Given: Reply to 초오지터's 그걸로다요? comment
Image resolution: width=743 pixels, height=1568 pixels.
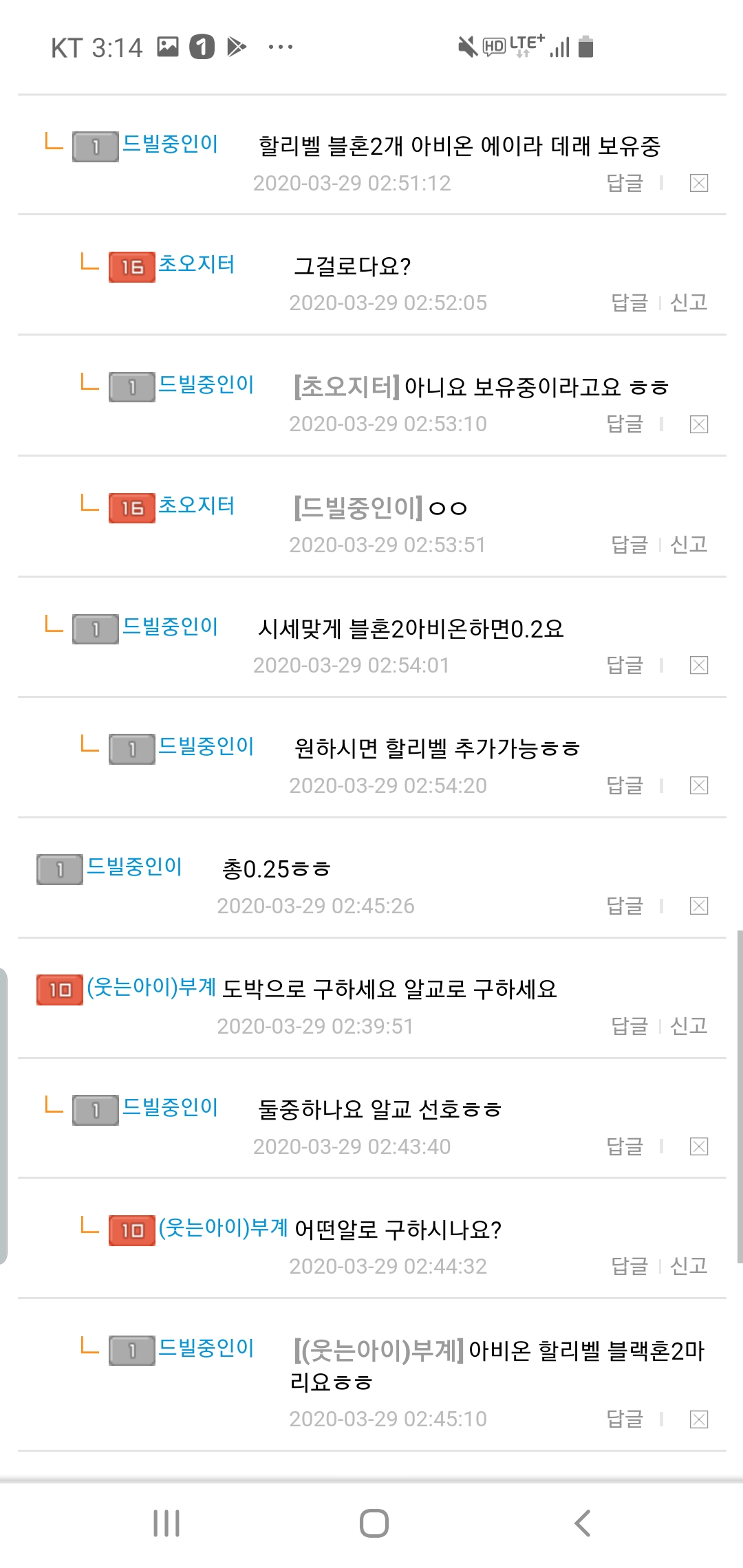Looking at the screenshot, I should click(629, 303).
